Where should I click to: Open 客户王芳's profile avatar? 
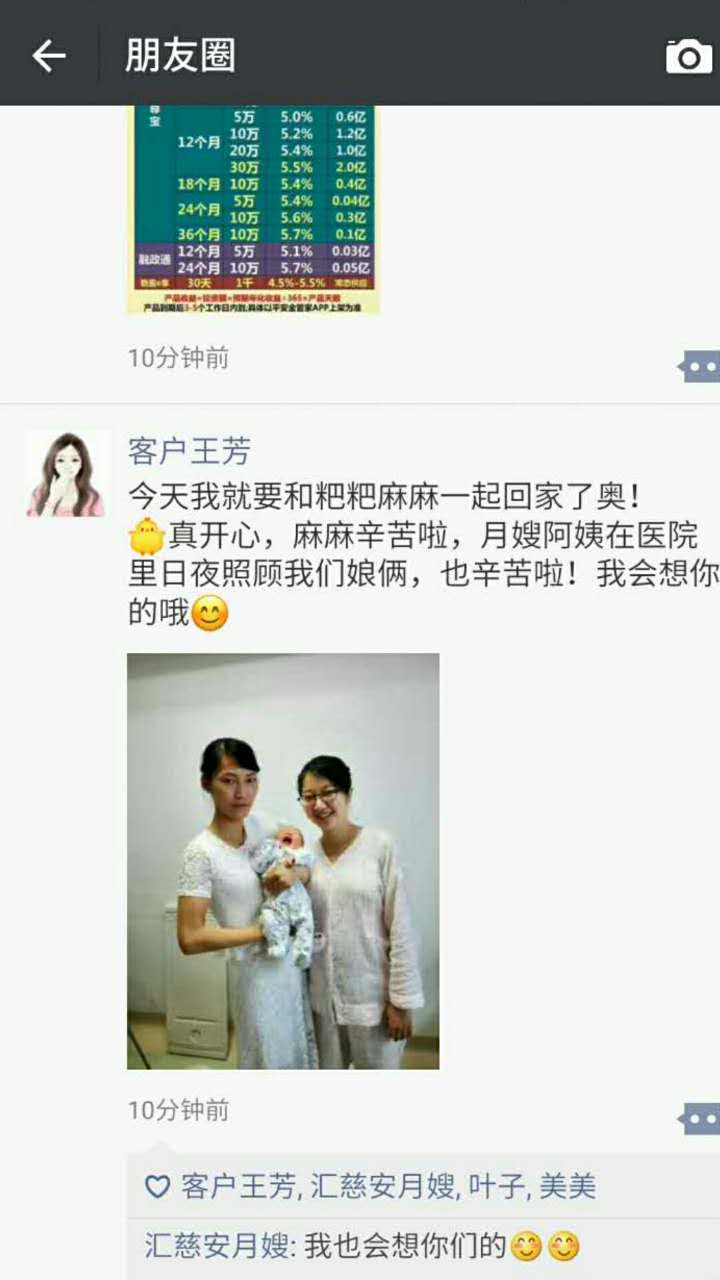(x=66, y=474)
